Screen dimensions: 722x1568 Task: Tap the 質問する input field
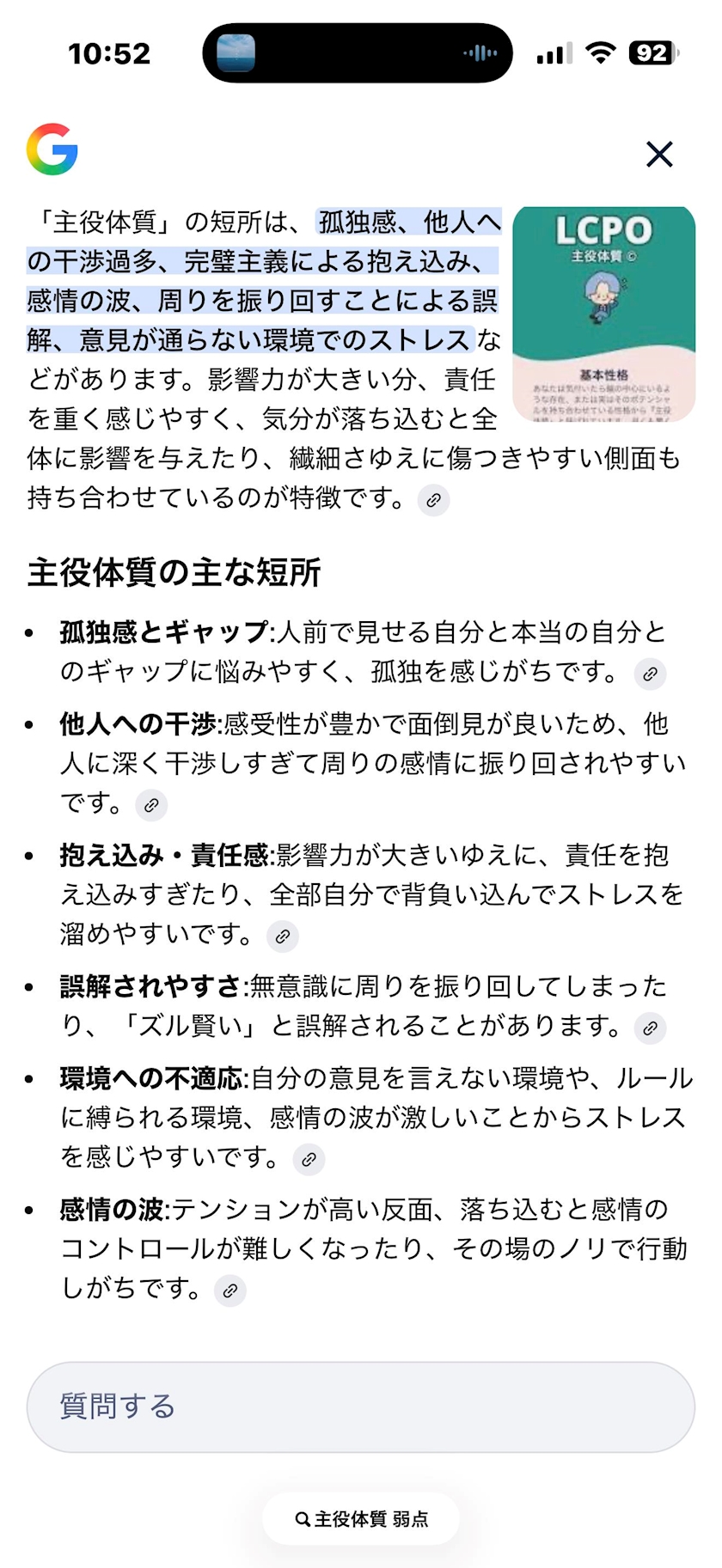361,1406
